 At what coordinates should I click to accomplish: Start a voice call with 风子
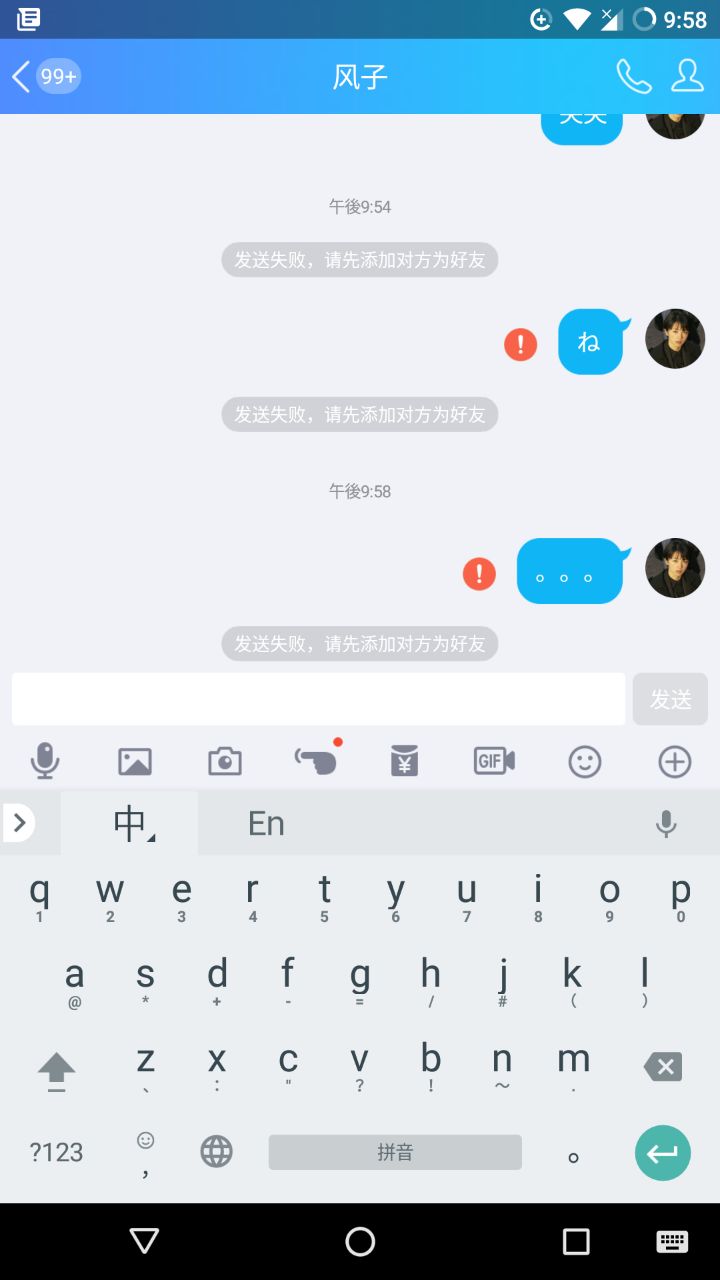[x=633, y=77]
